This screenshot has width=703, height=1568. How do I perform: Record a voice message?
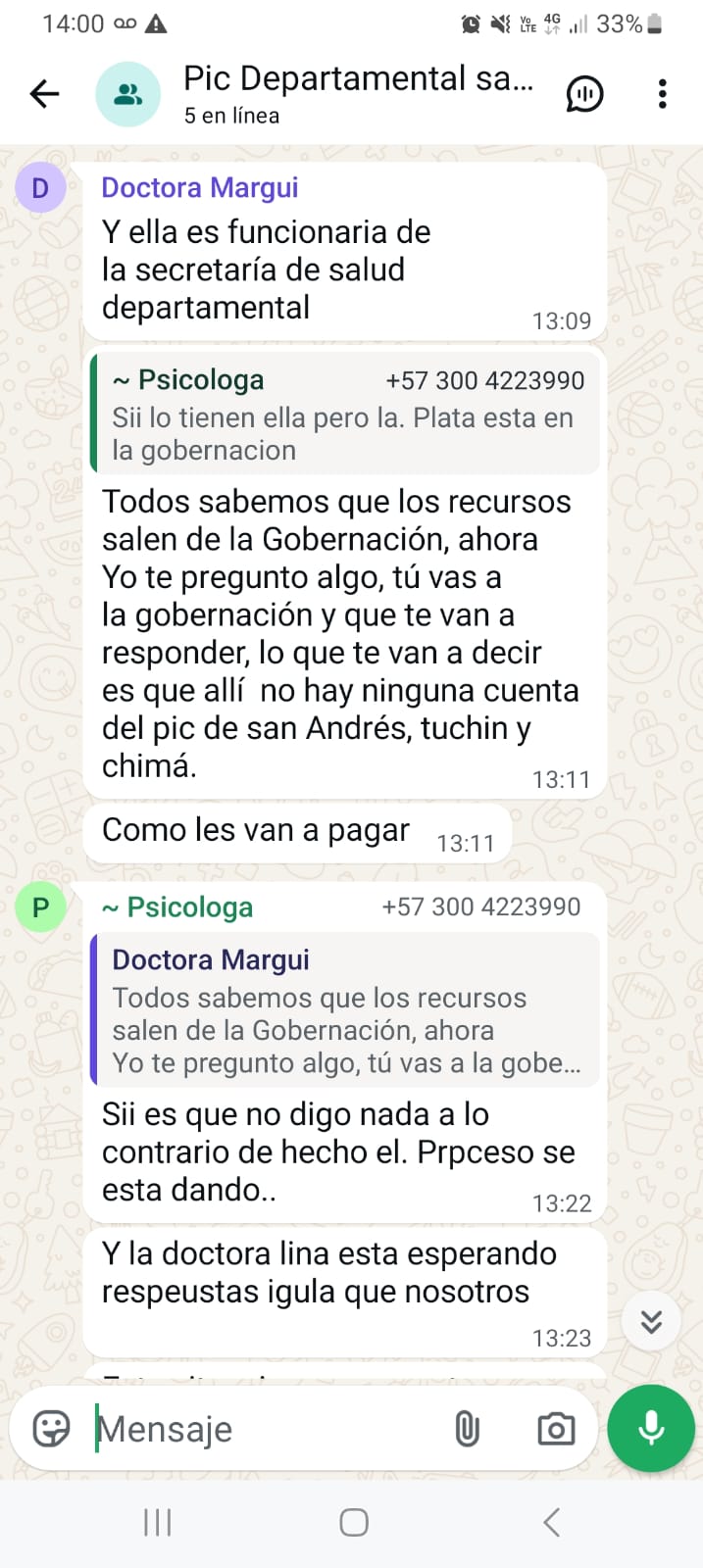pos(651,1429)
